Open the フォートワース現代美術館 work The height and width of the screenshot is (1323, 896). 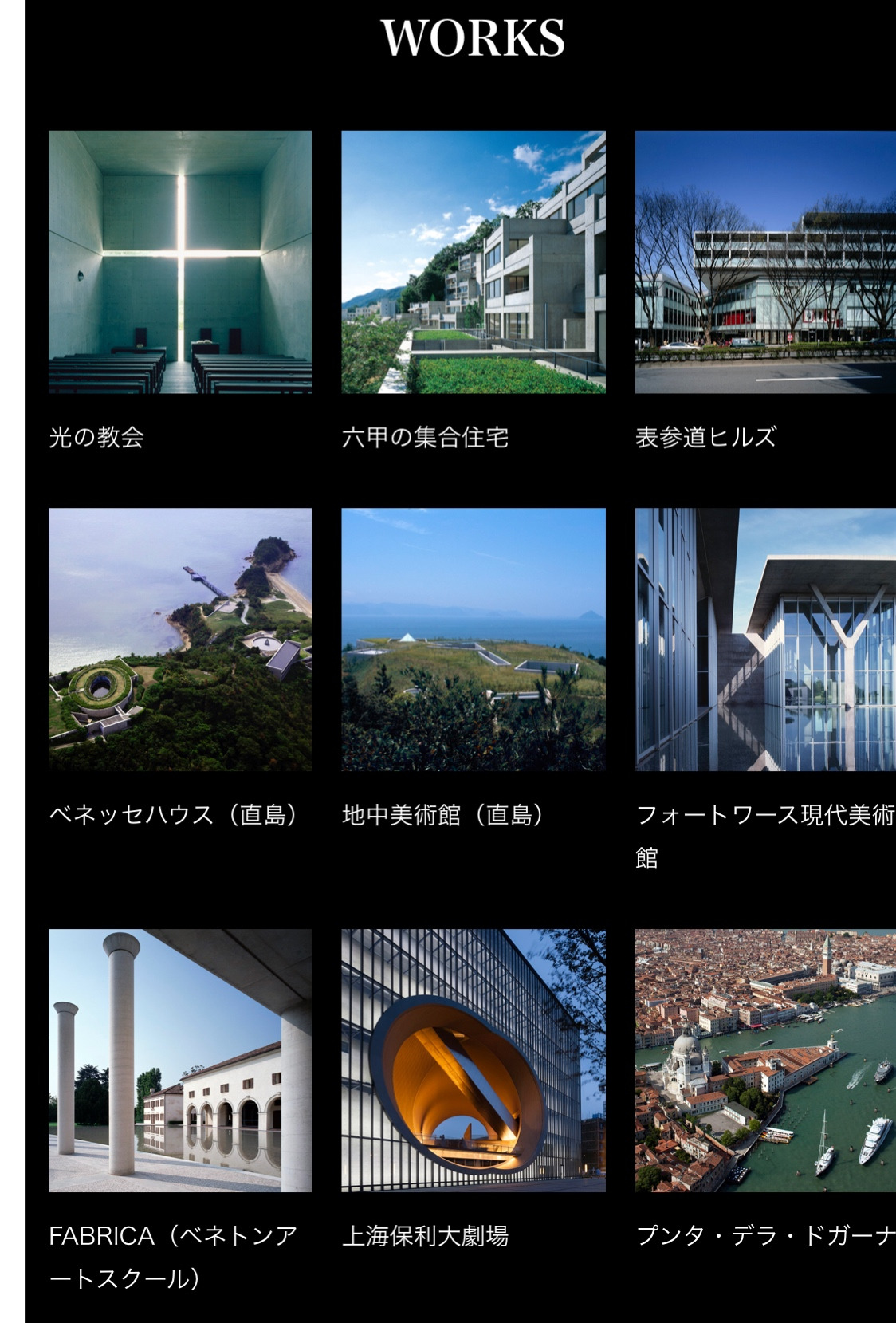(x=765, y=640)
